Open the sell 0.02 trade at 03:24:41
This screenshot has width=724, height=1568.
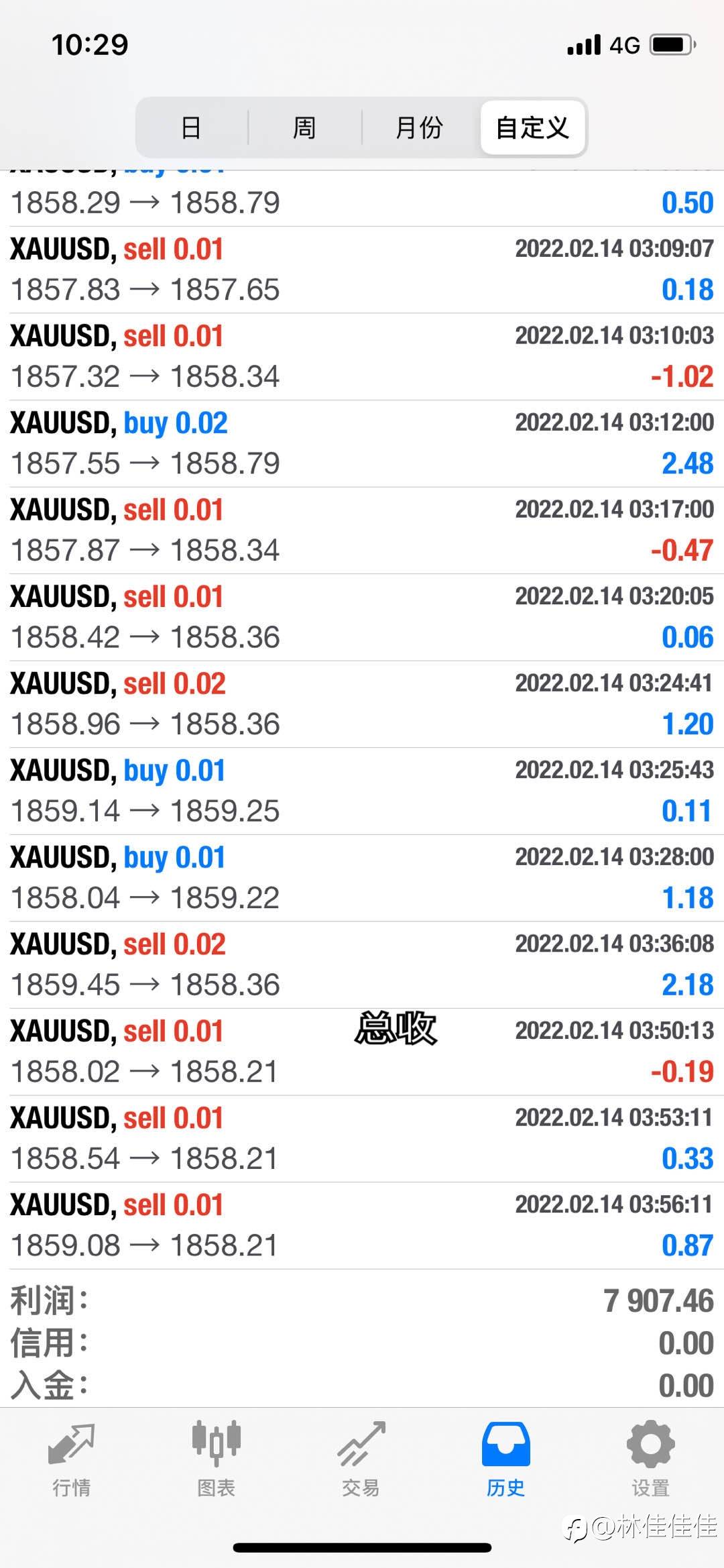click(362, 705)
